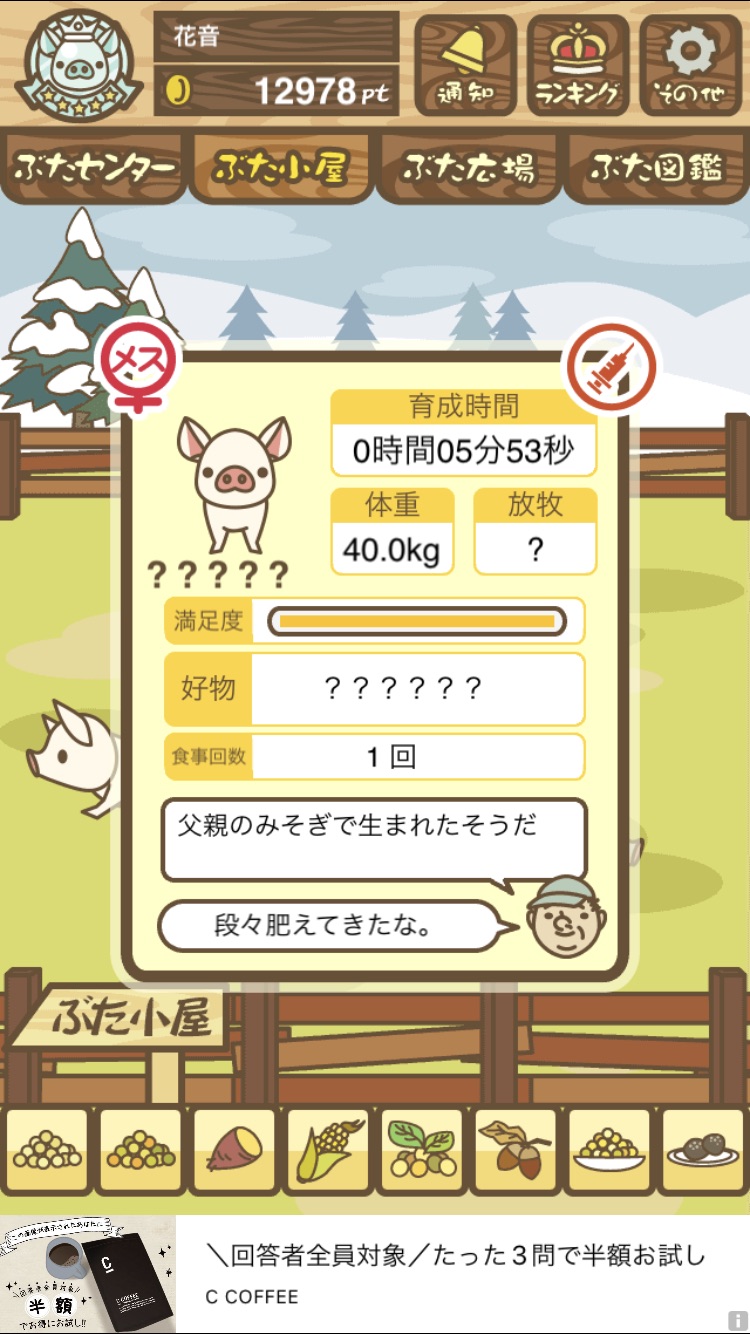Open その他 gear settings

(x=691, y=65)
